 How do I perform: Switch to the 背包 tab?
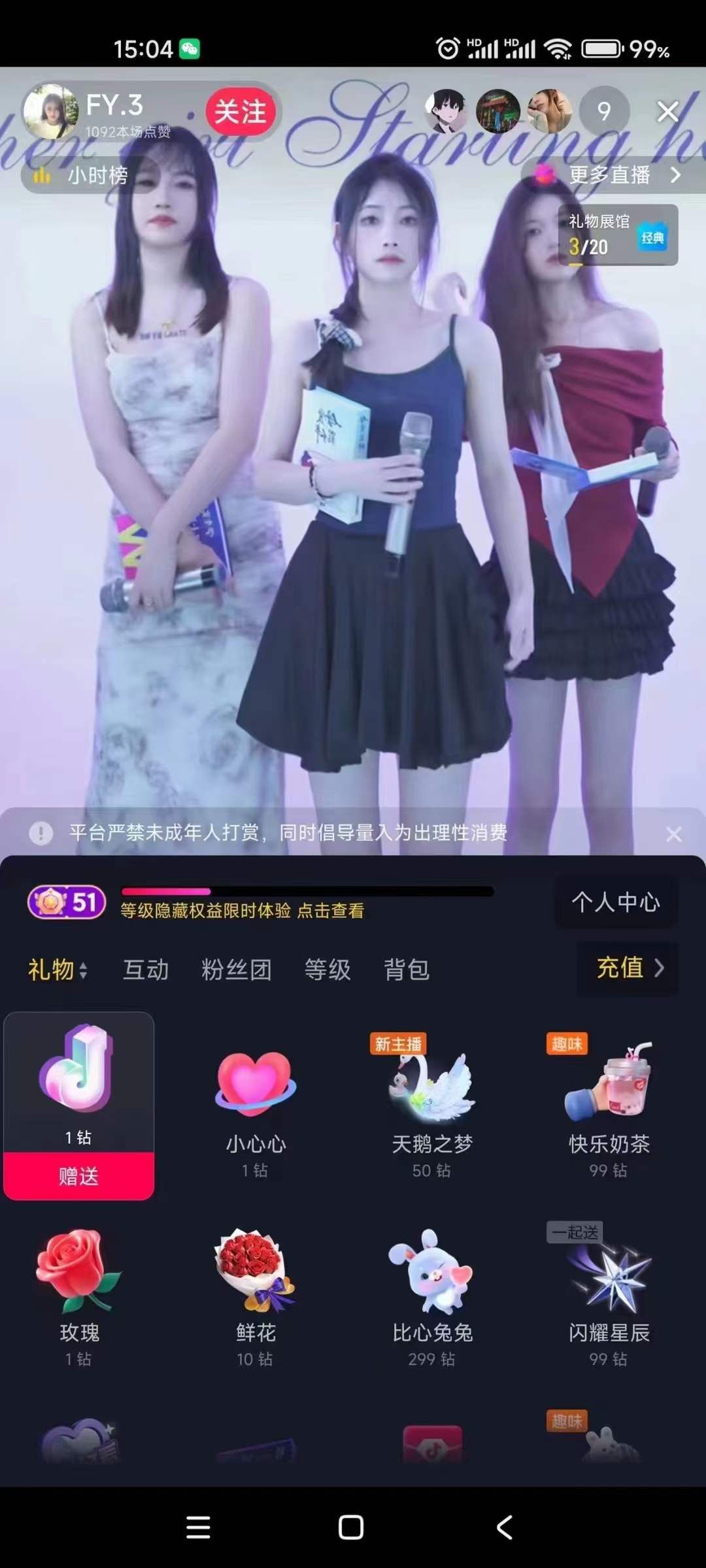click(x=407, y=970)
